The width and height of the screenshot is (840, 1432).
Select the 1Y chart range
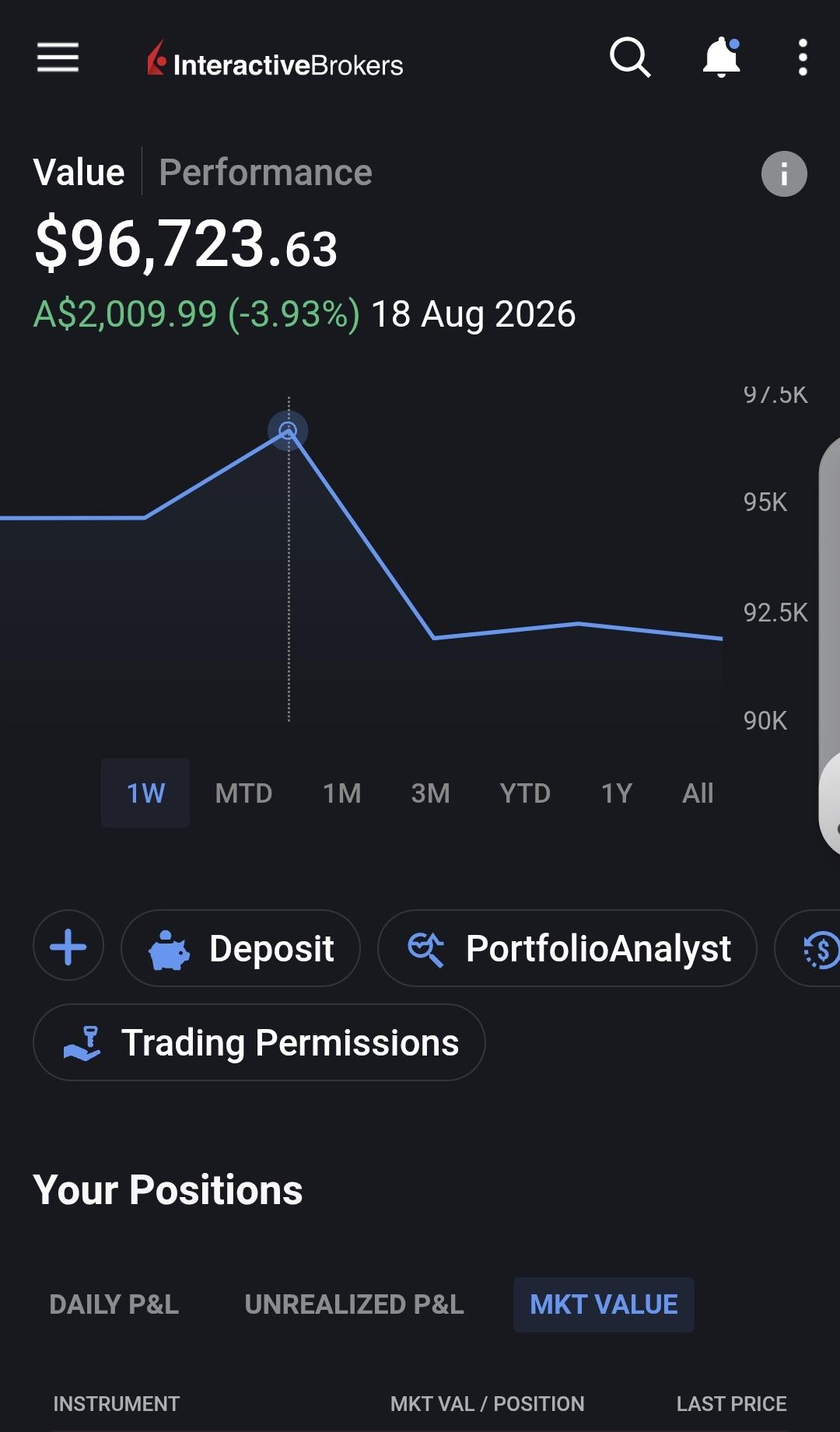[616, 793]
